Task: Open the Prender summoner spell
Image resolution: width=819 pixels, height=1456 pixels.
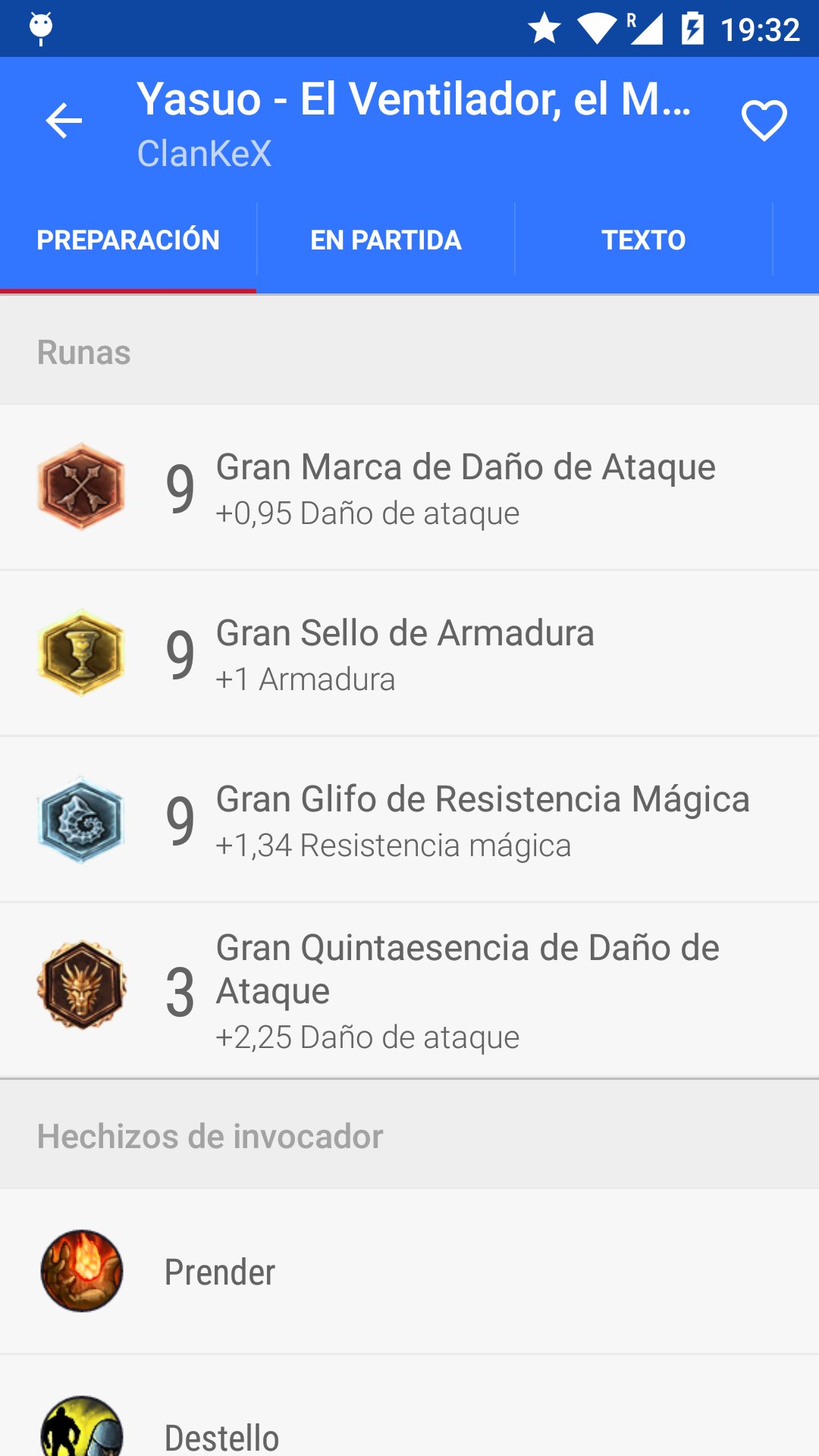Action: [409, 1272]
